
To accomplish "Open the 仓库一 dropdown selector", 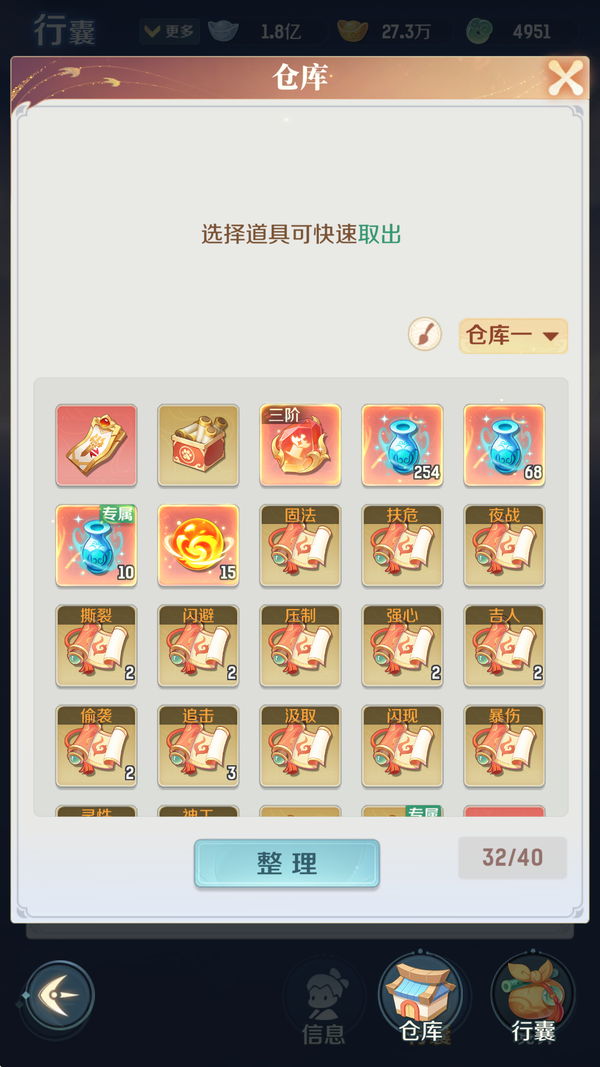I will pos(513,336).
